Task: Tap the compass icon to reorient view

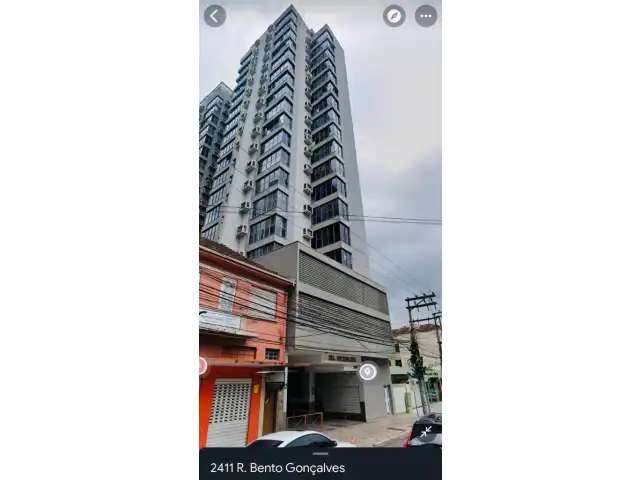Action: click(394, 16)
